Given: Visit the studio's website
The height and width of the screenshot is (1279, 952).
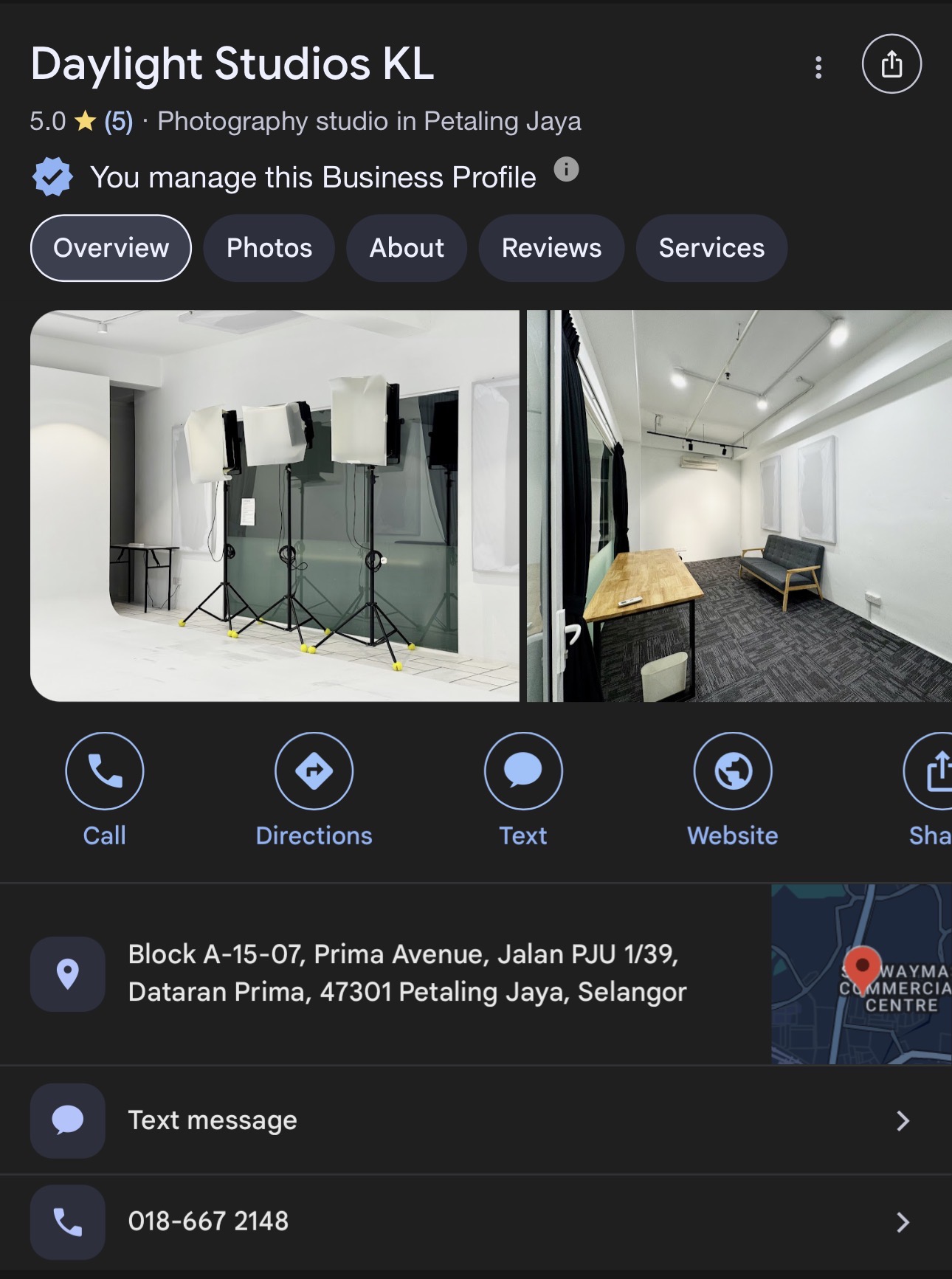Looking at the screenshot, I should pos(732,772).
